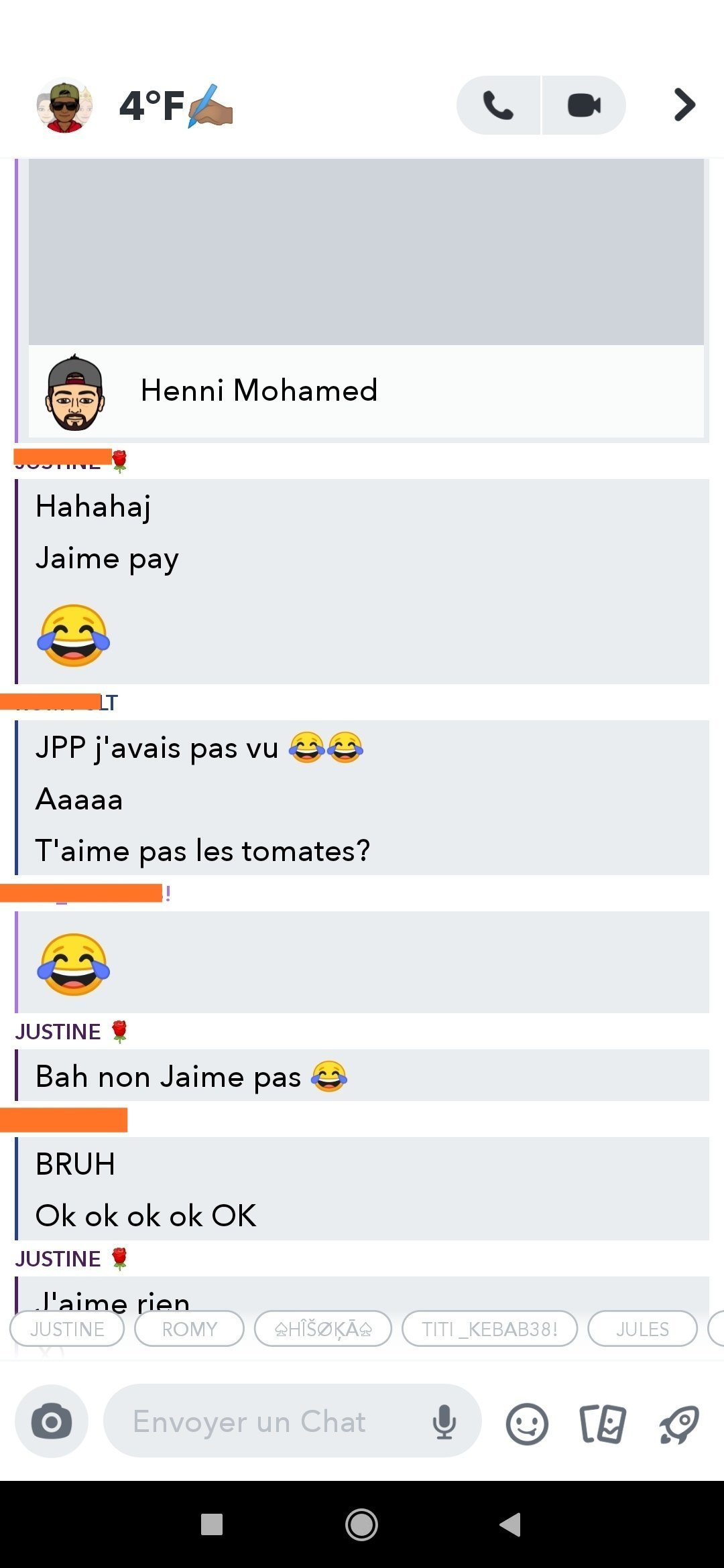The width and height of the screenshot is (724, 1568).
Task: Start a video call with the group
Action: pos(584,105)
